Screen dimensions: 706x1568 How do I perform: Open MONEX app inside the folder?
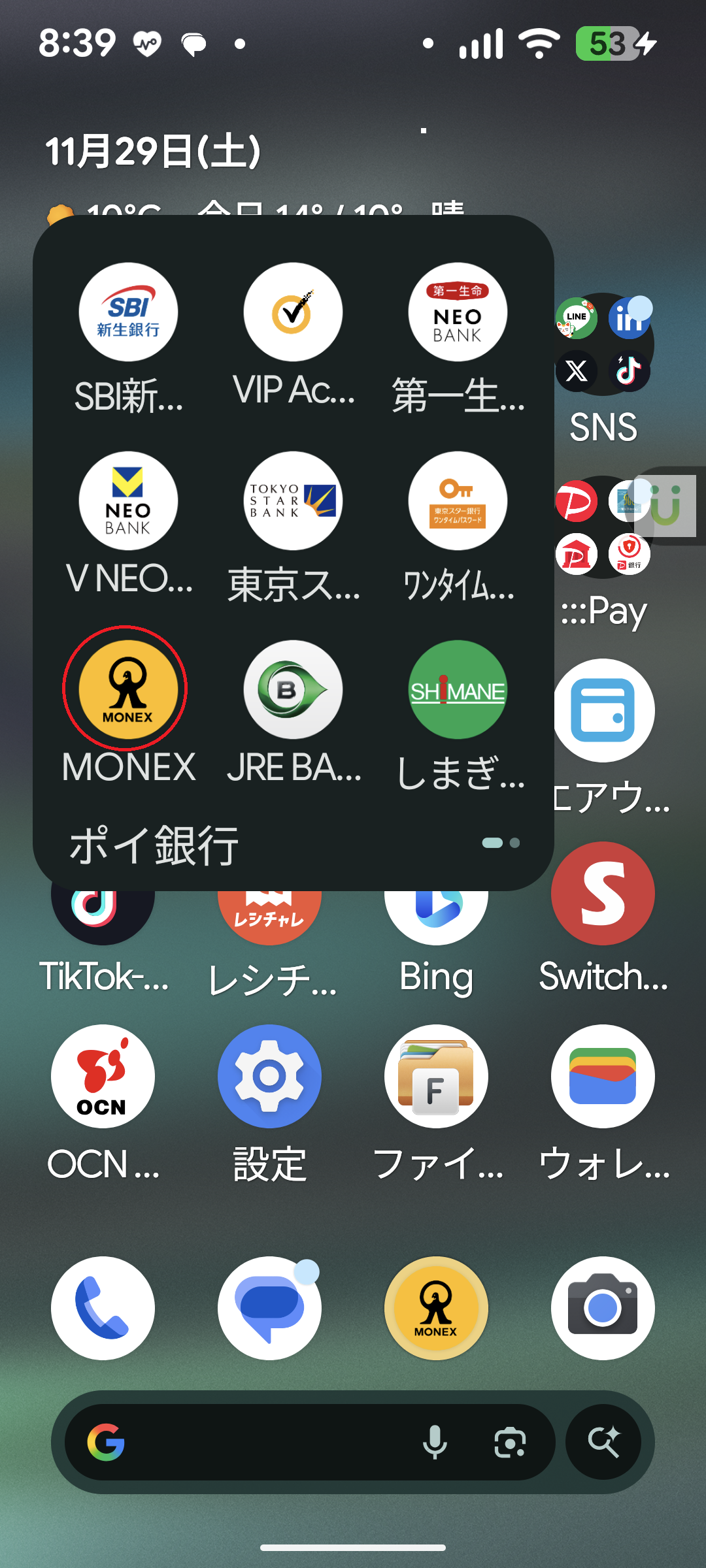tap(128, 689)
